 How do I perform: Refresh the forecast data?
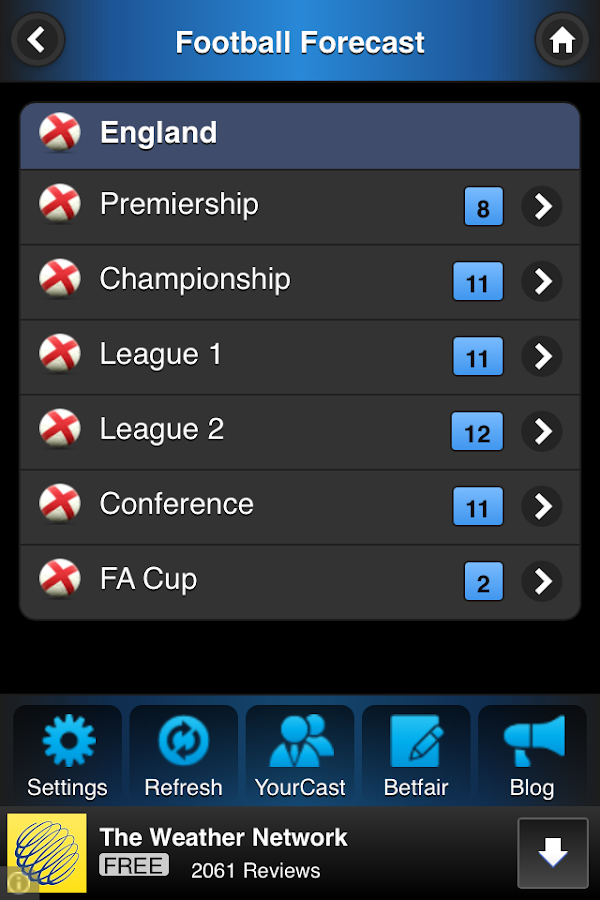pos(184,755)
